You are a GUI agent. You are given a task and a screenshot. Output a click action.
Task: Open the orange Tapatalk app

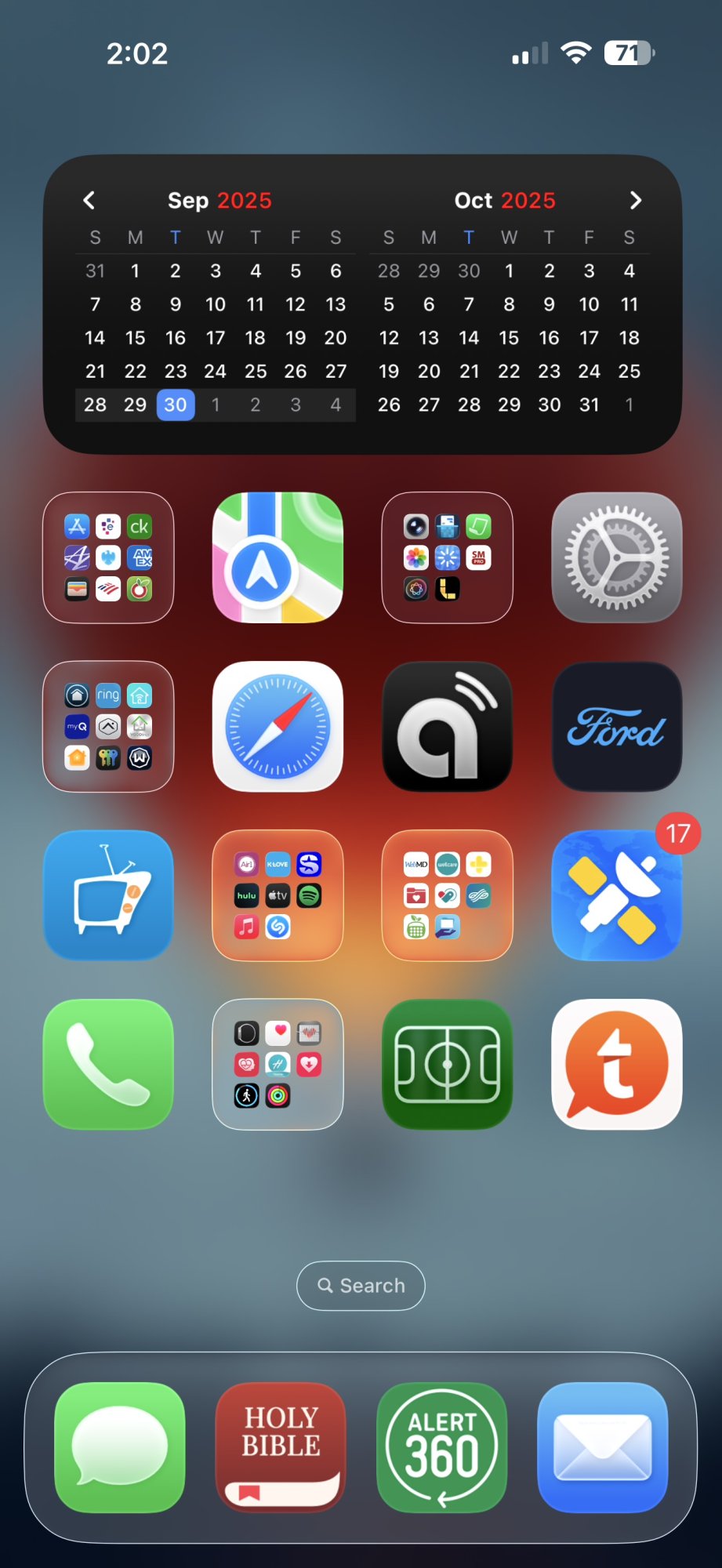click(617, 1064)
